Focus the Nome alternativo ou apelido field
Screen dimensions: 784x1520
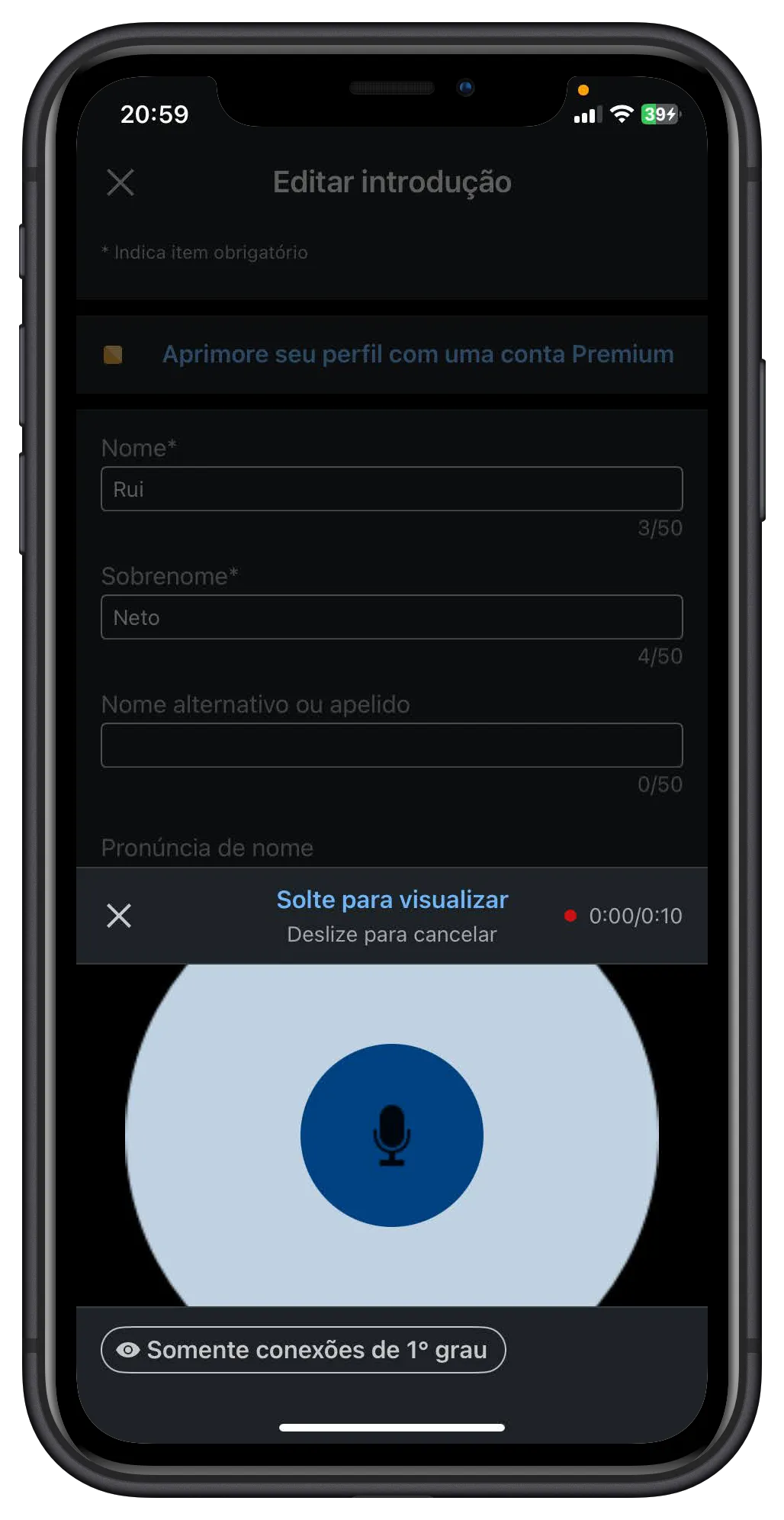[x=391, y=746]
